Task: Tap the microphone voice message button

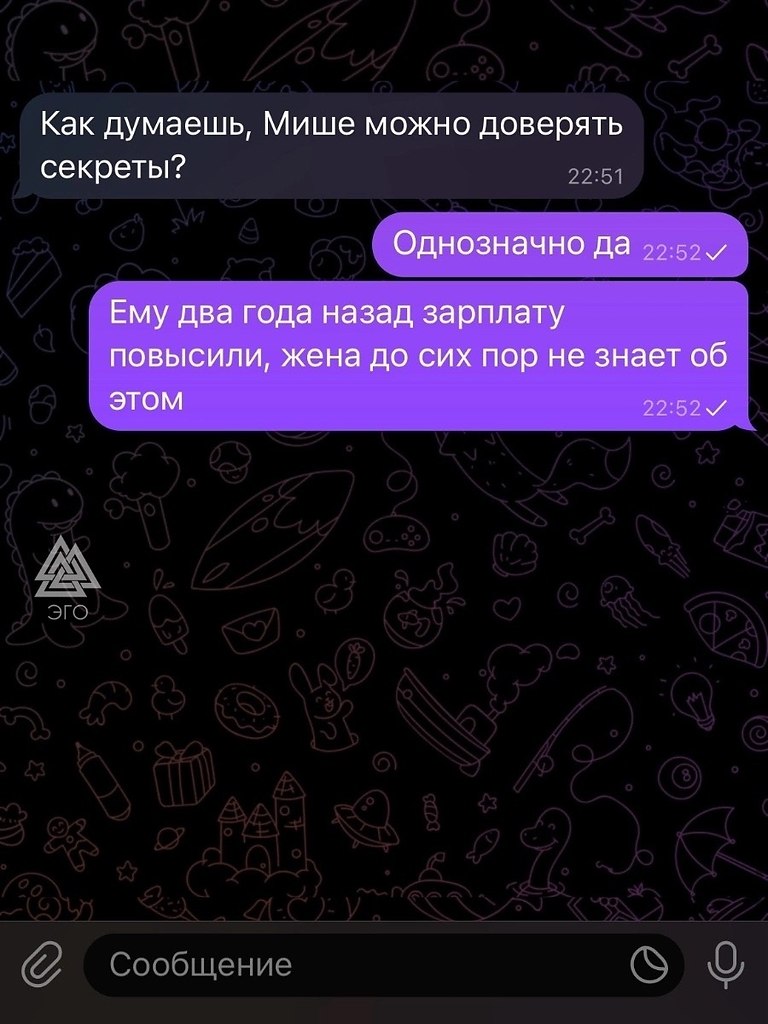Action: pos(725,965)
